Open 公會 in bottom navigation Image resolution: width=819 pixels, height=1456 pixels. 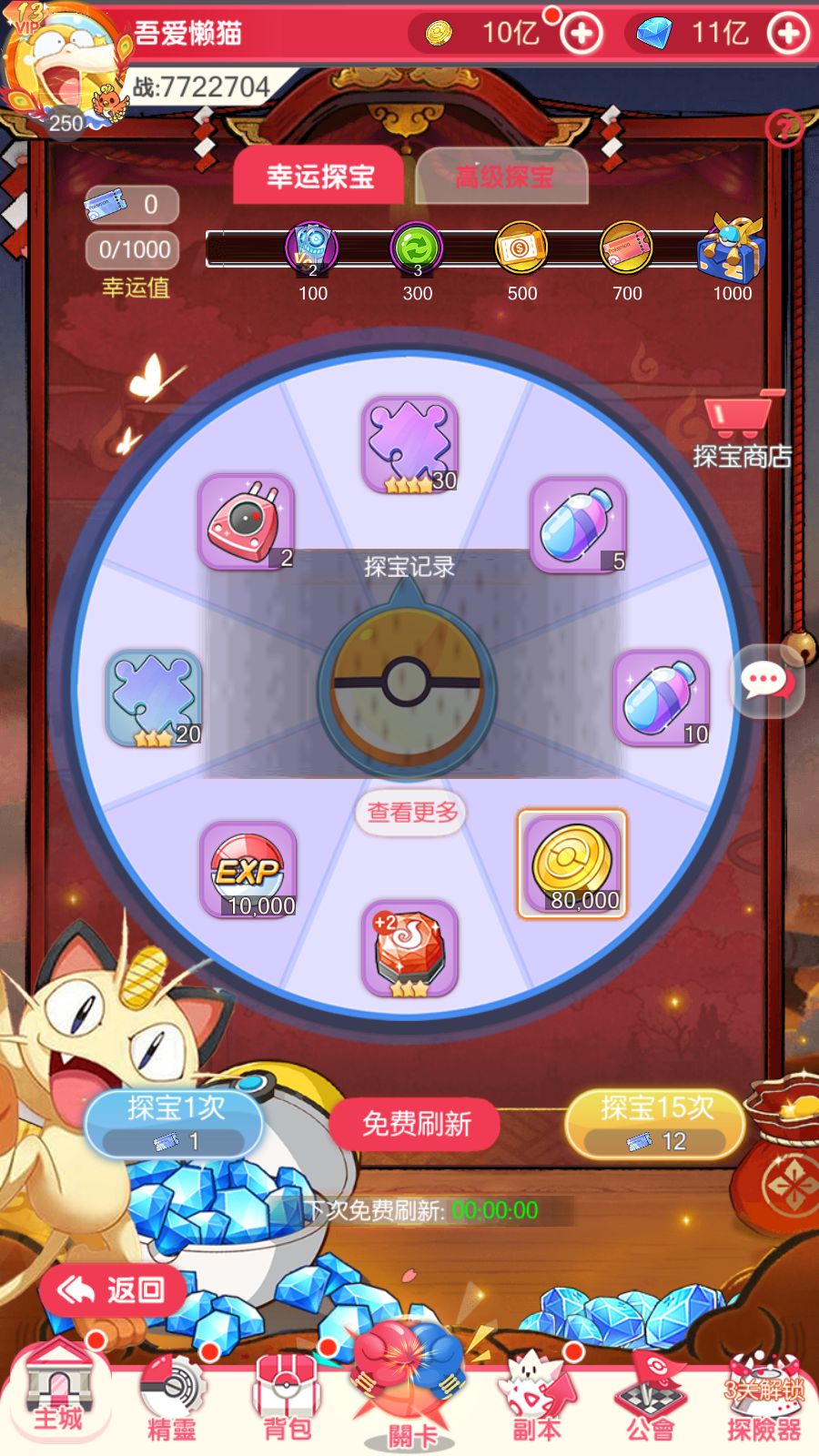tap(650, 1397)
